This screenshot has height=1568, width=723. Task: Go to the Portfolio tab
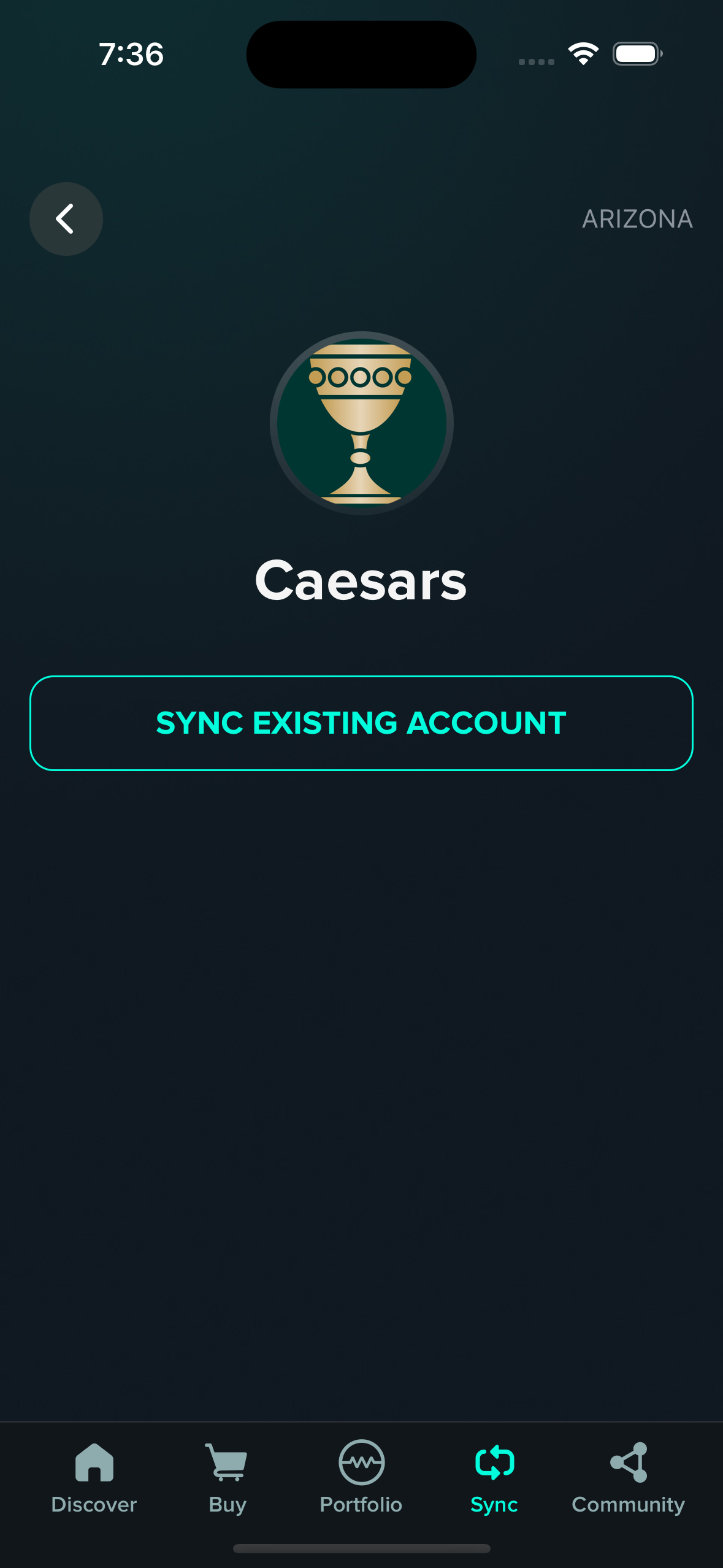[361, 1478]
